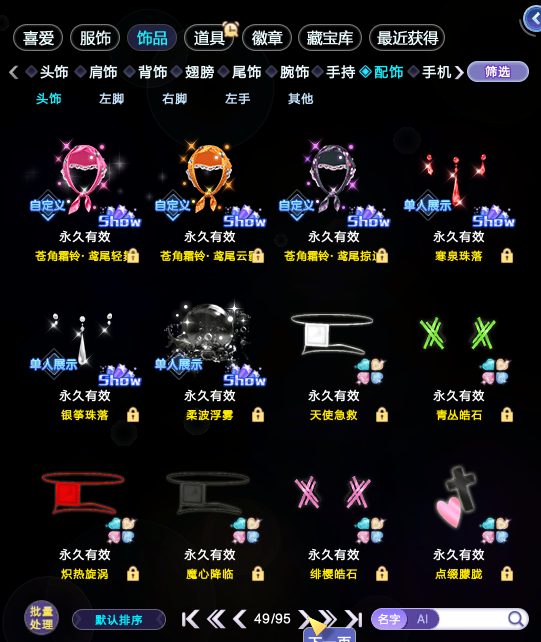Open the 默认排序 sort dropdown

pos(119,619)
